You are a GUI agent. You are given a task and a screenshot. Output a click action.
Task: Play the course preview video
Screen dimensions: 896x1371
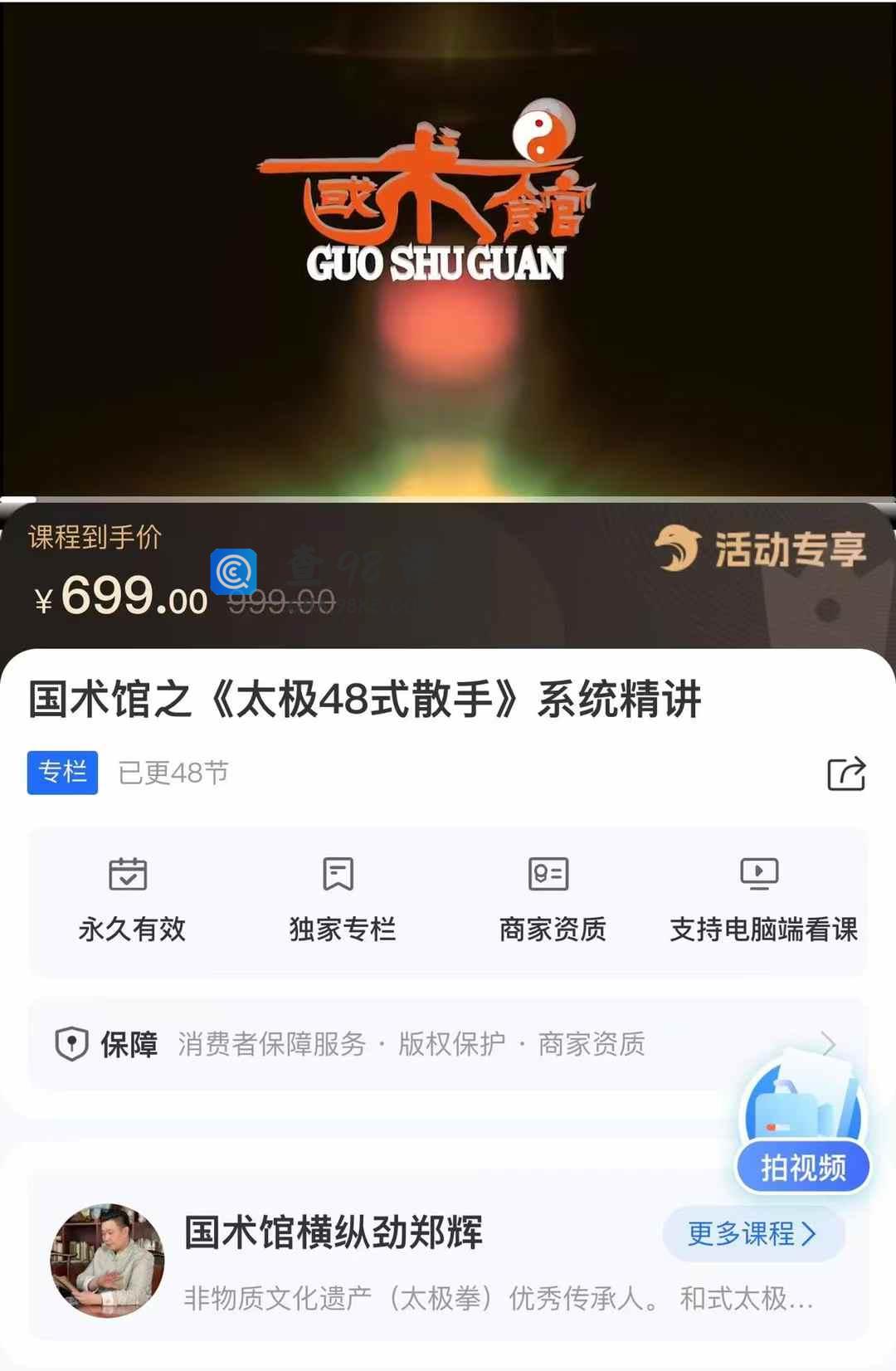[448, 249]
